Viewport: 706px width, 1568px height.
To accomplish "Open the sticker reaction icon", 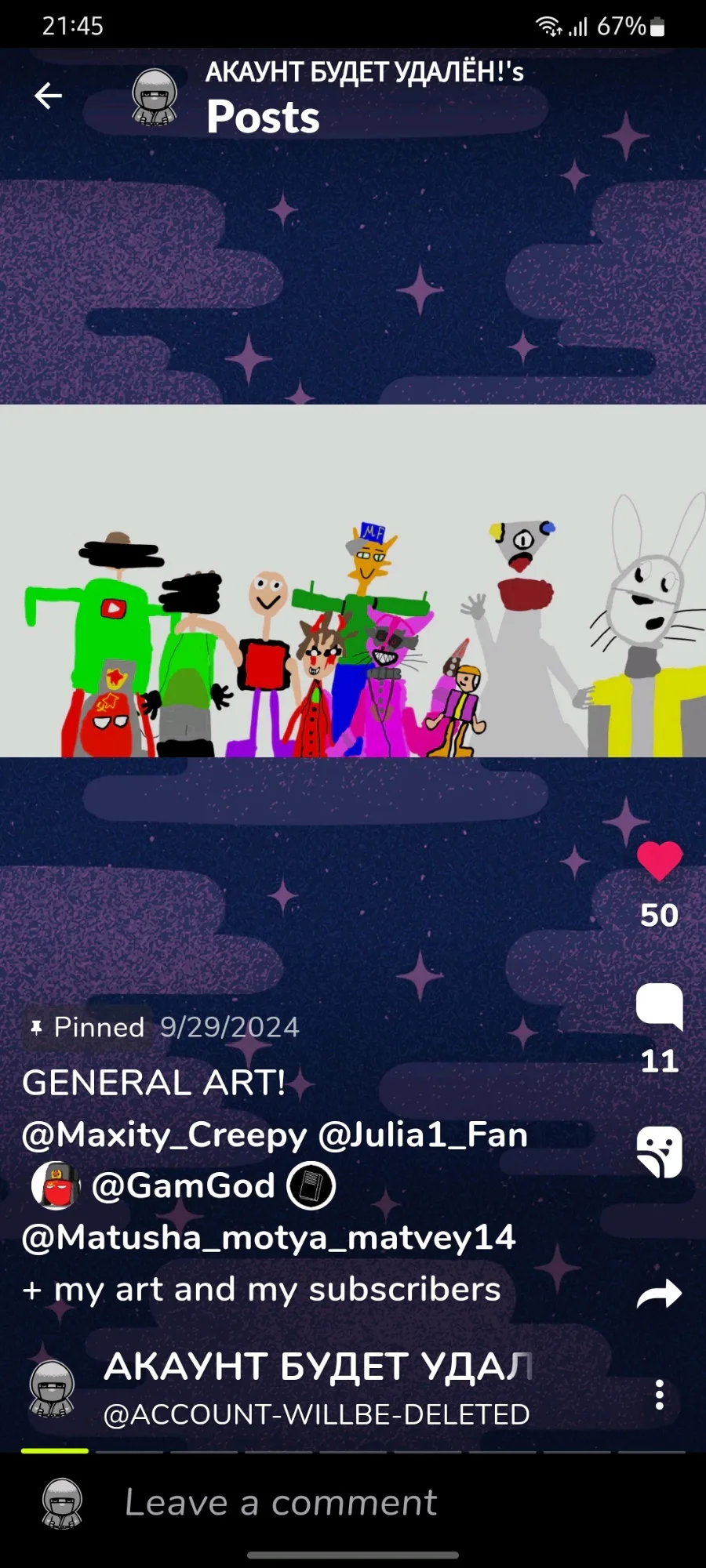I will point(660,1152).
